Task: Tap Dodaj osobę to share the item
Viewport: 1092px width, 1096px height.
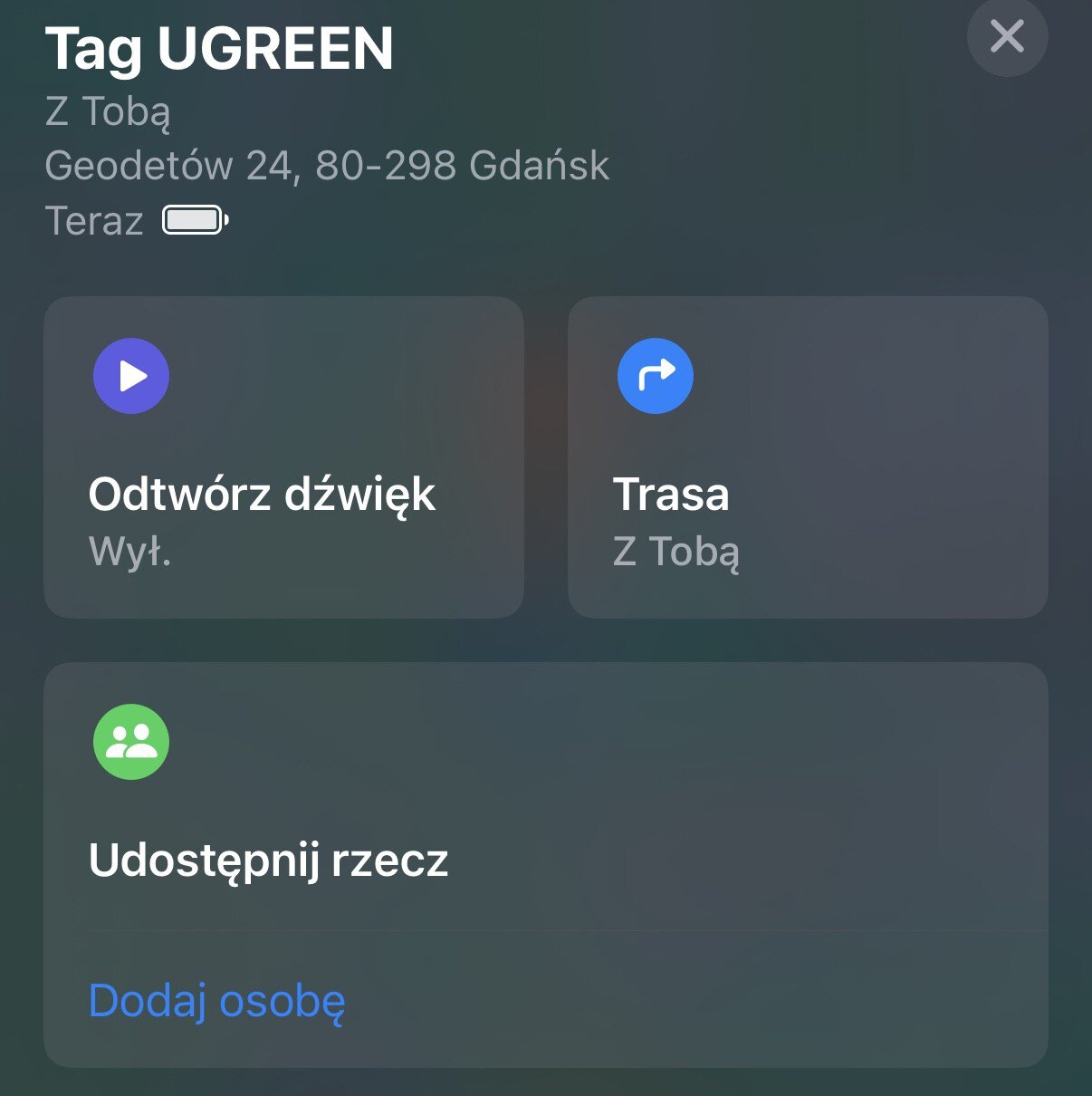Action: click(217, 1001)
